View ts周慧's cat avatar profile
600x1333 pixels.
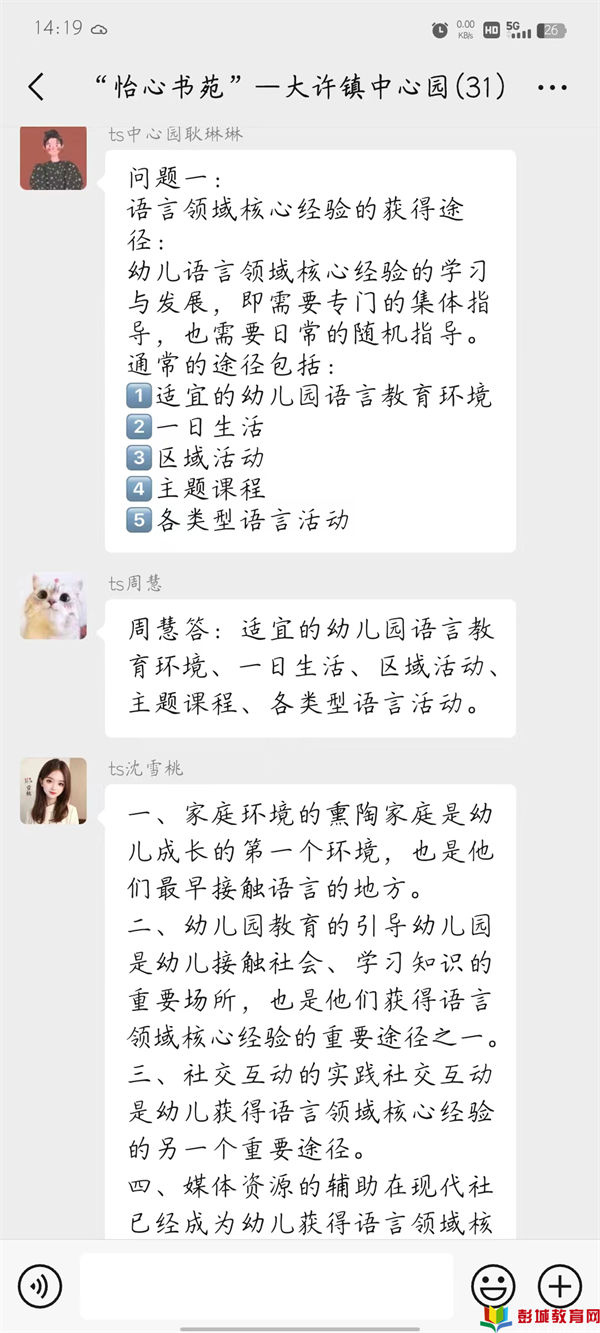pyautogui.click(x=53, y=606)
